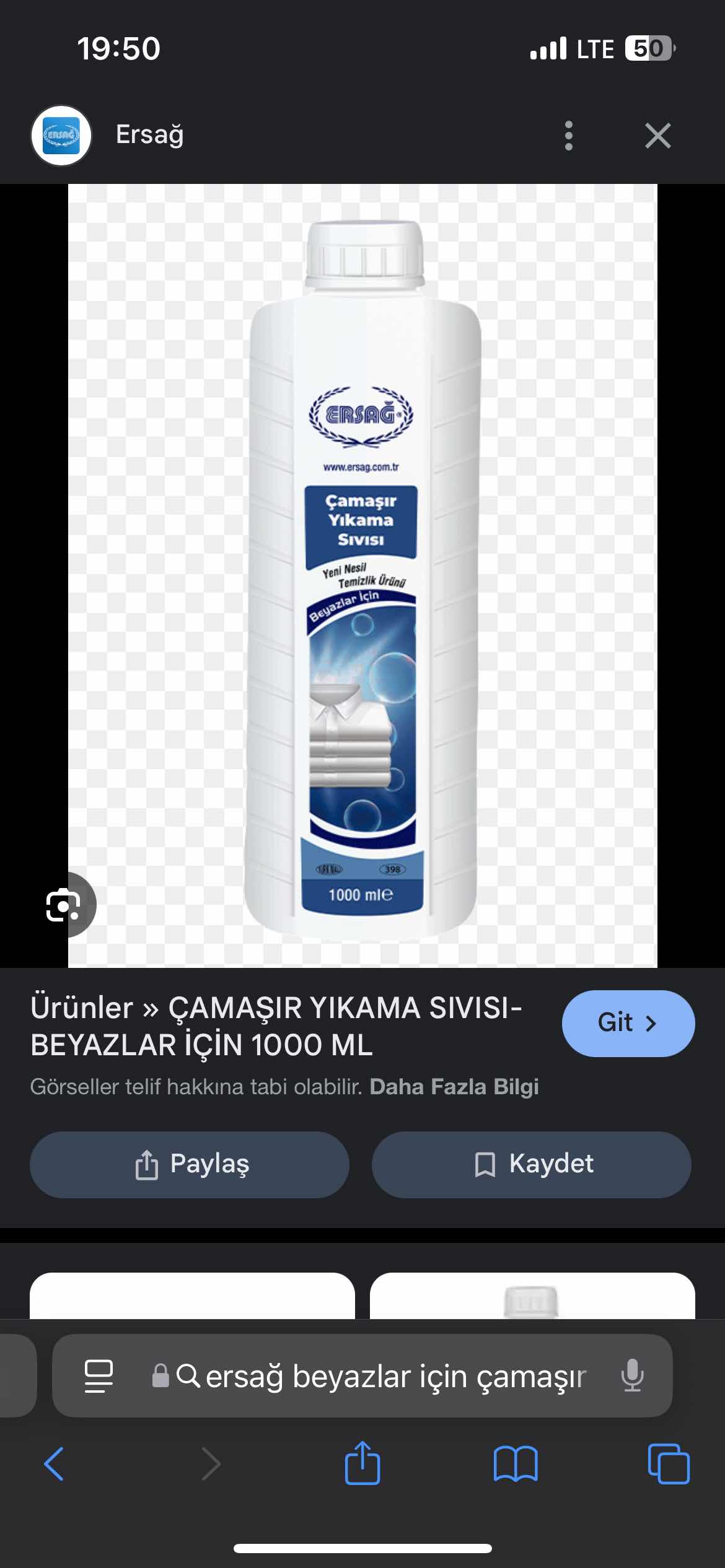Open Safari bookmarks
The width and height of the screenshot is (725, 1568).
516,1464
